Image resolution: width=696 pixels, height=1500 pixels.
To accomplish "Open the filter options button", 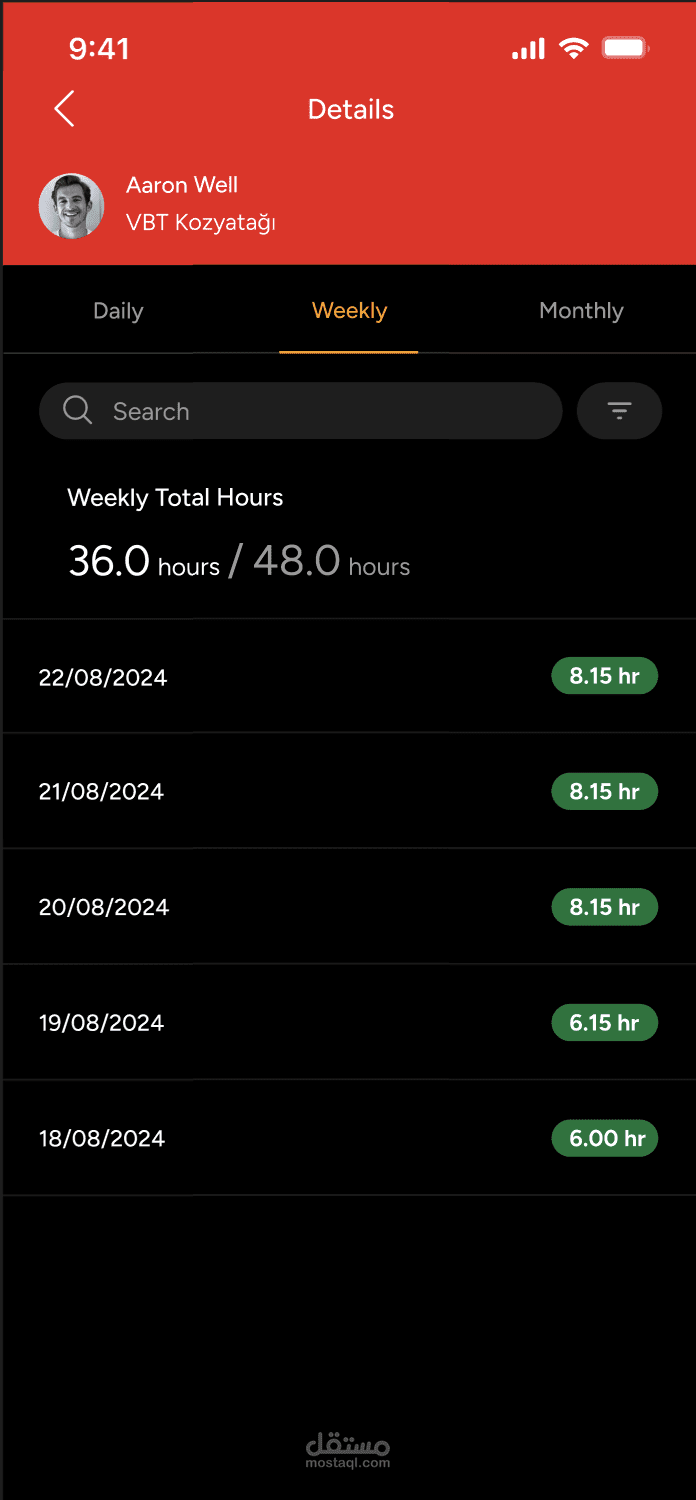I will [619, 411].
